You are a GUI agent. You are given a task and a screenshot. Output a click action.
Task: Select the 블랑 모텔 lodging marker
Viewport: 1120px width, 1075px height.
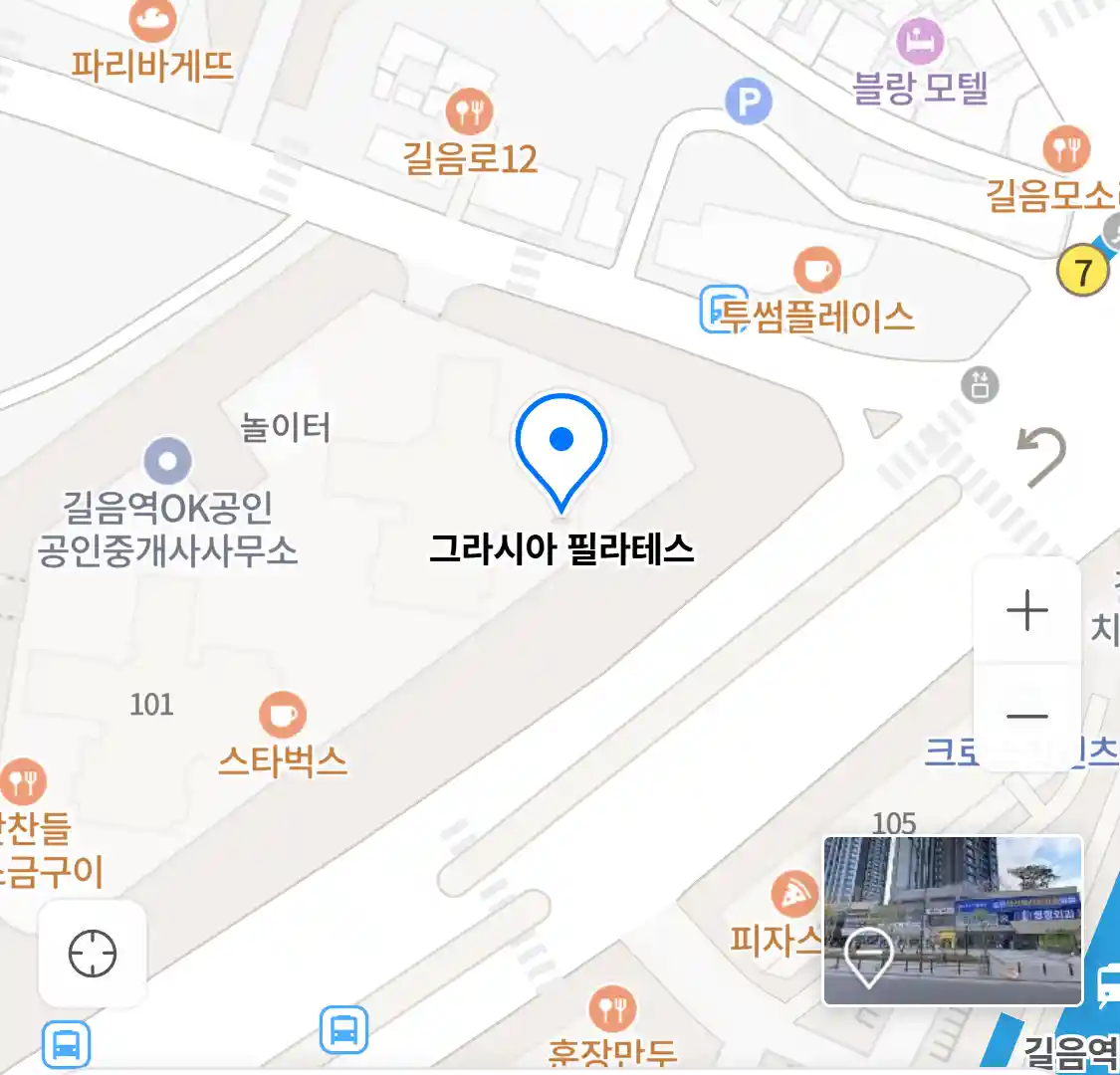[920, 42]
